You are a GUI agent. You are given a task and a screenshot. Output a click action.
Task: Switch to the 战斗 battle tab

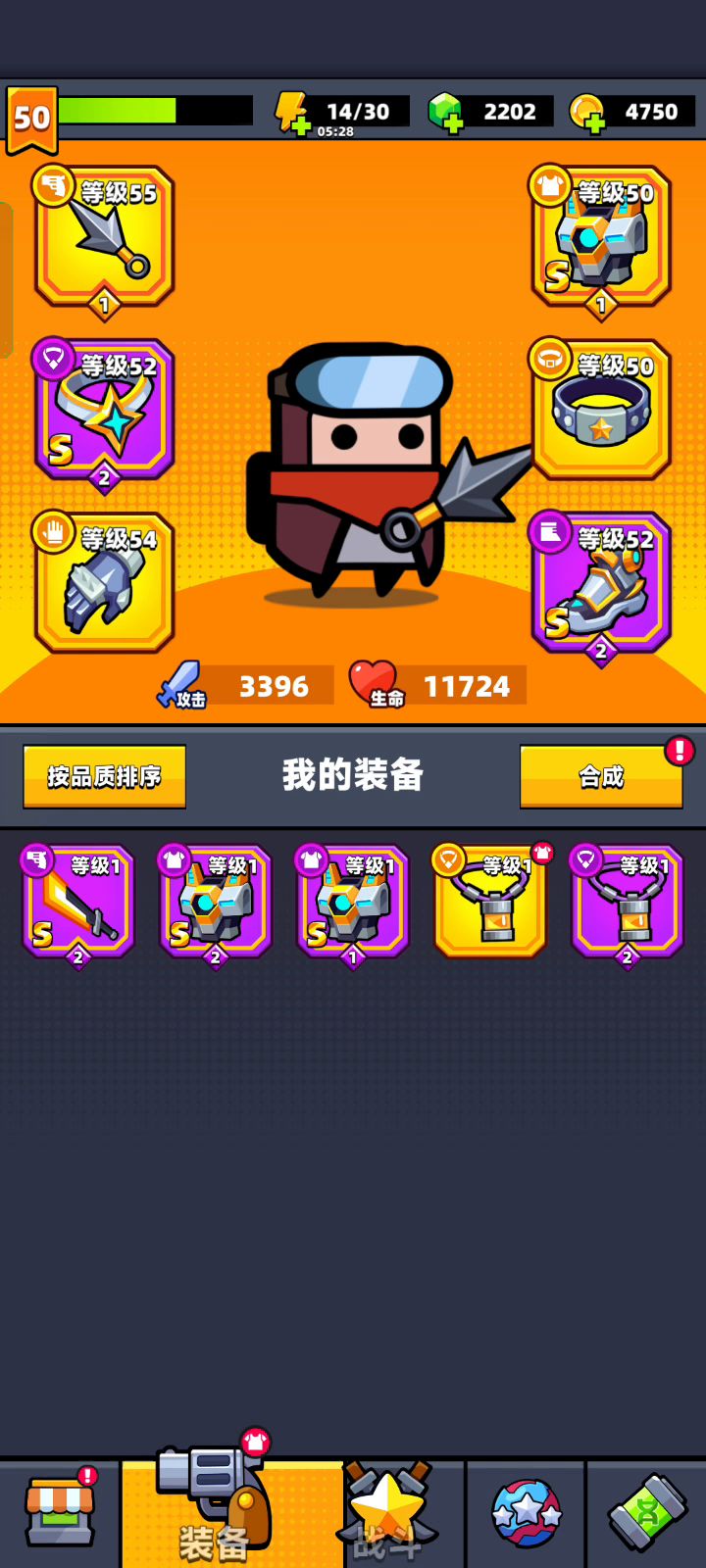tap(389, 1512)
